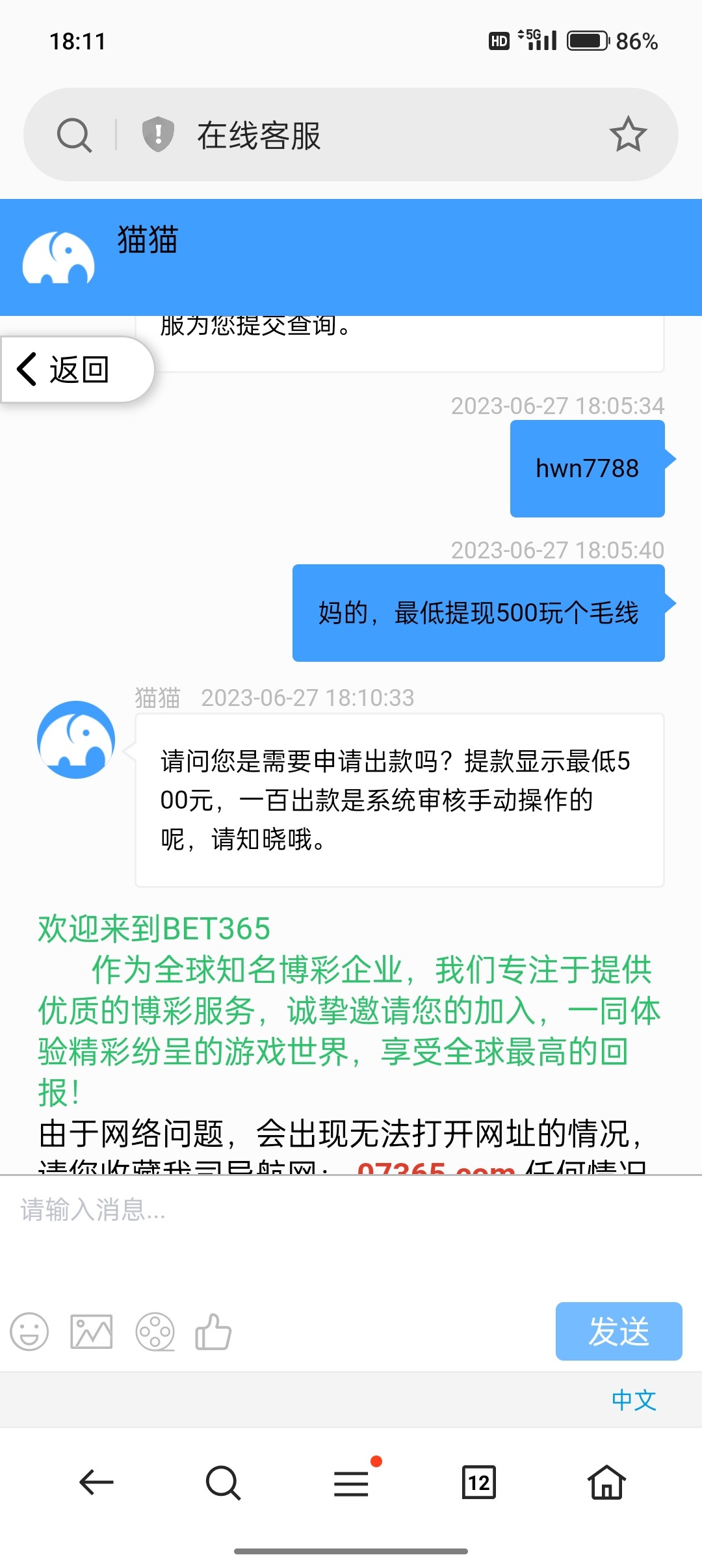Tap the thumbs-up icon near the input
The image size is (702, 1568).
click(214, 1331)
